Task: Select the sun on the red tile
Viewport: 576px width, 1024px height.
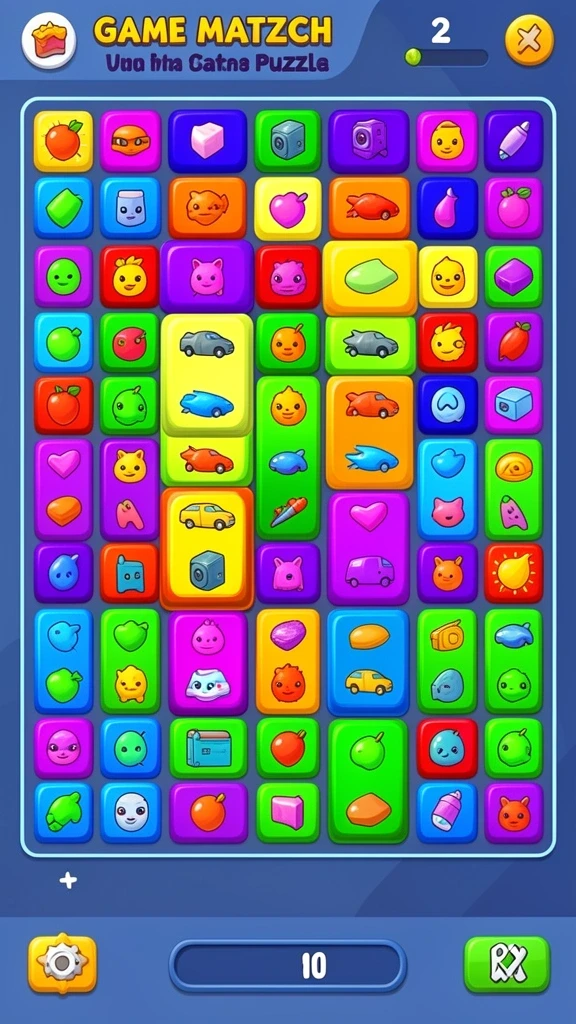Action: click(x=513, y=573)
